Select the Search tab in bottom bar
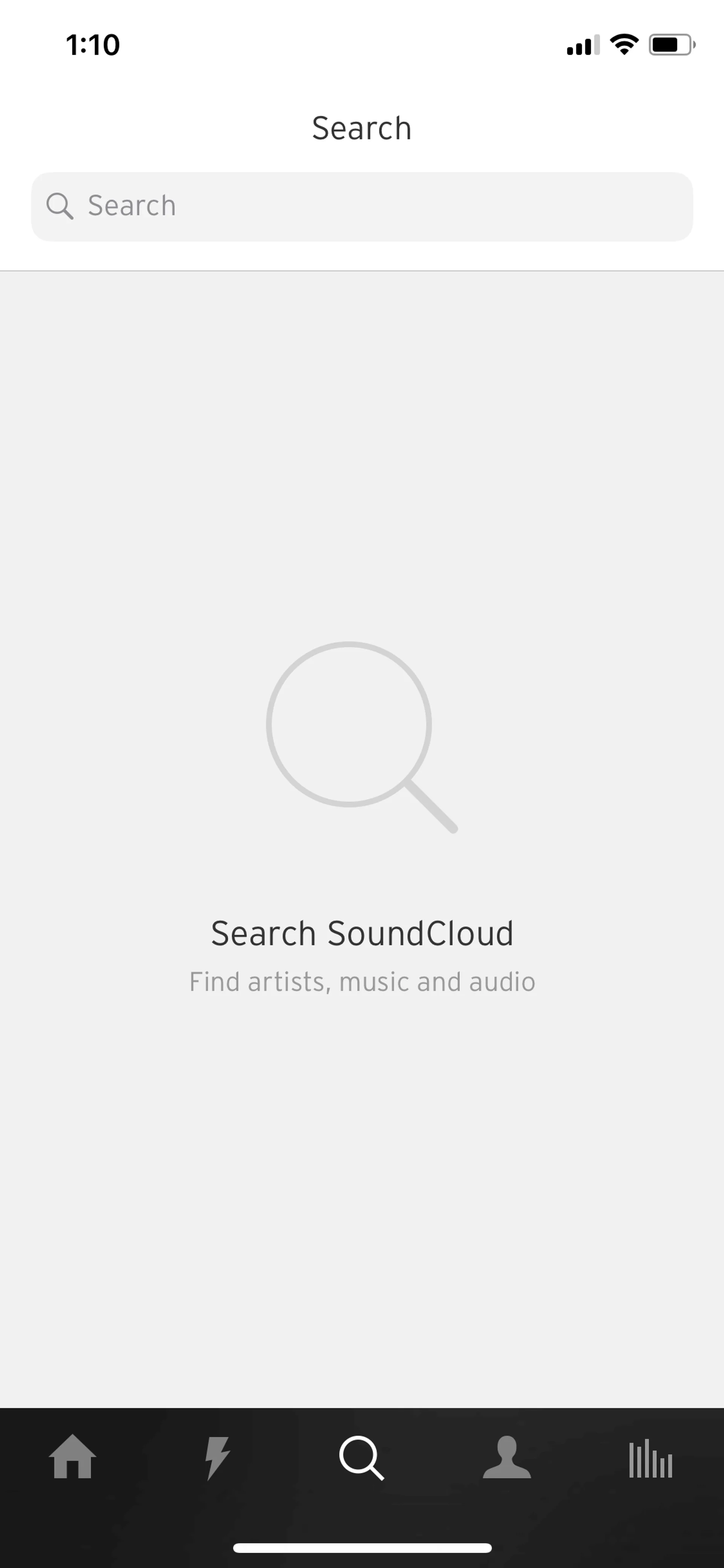Viewport: 724px width, 1568px height. (361, 1457)
